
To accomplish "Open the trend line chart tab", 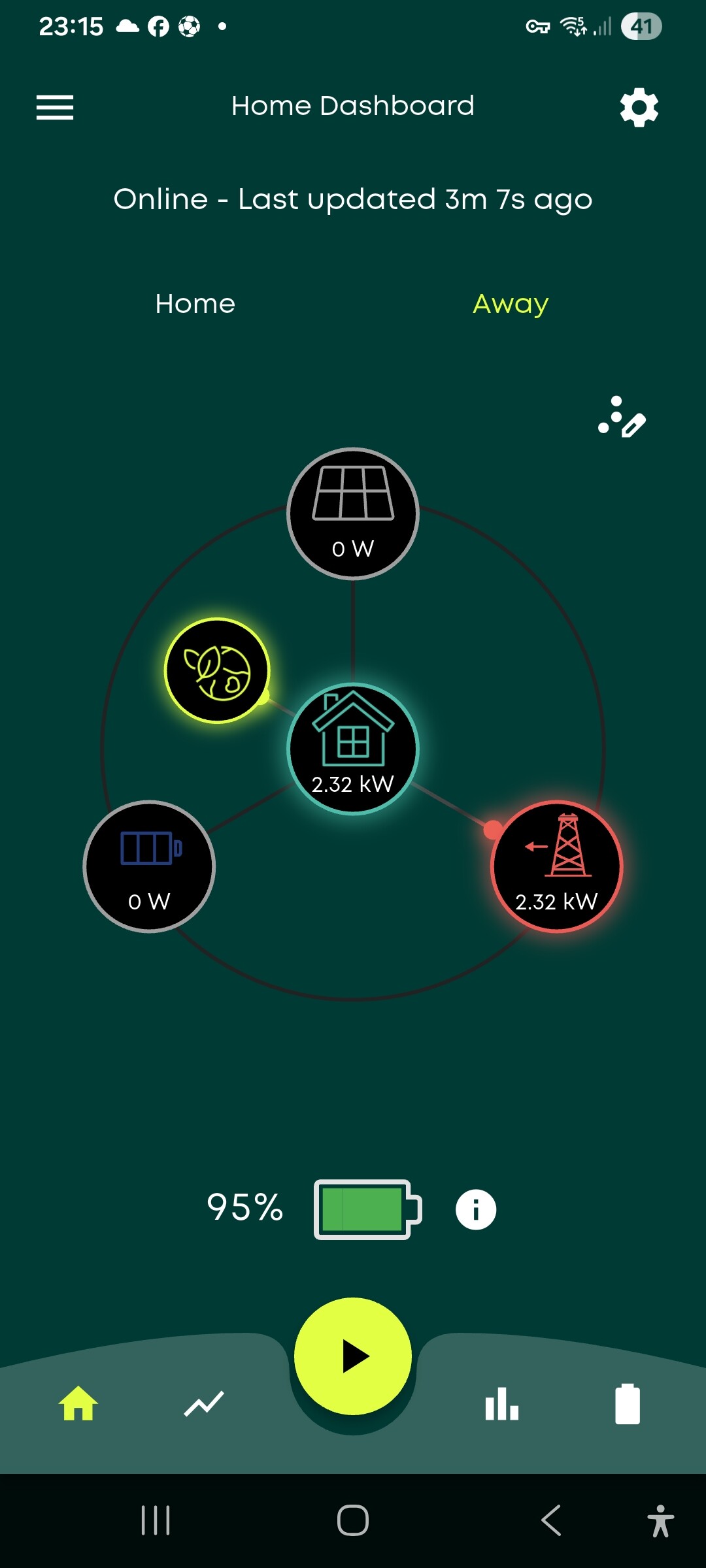I will coord(204,1403).
